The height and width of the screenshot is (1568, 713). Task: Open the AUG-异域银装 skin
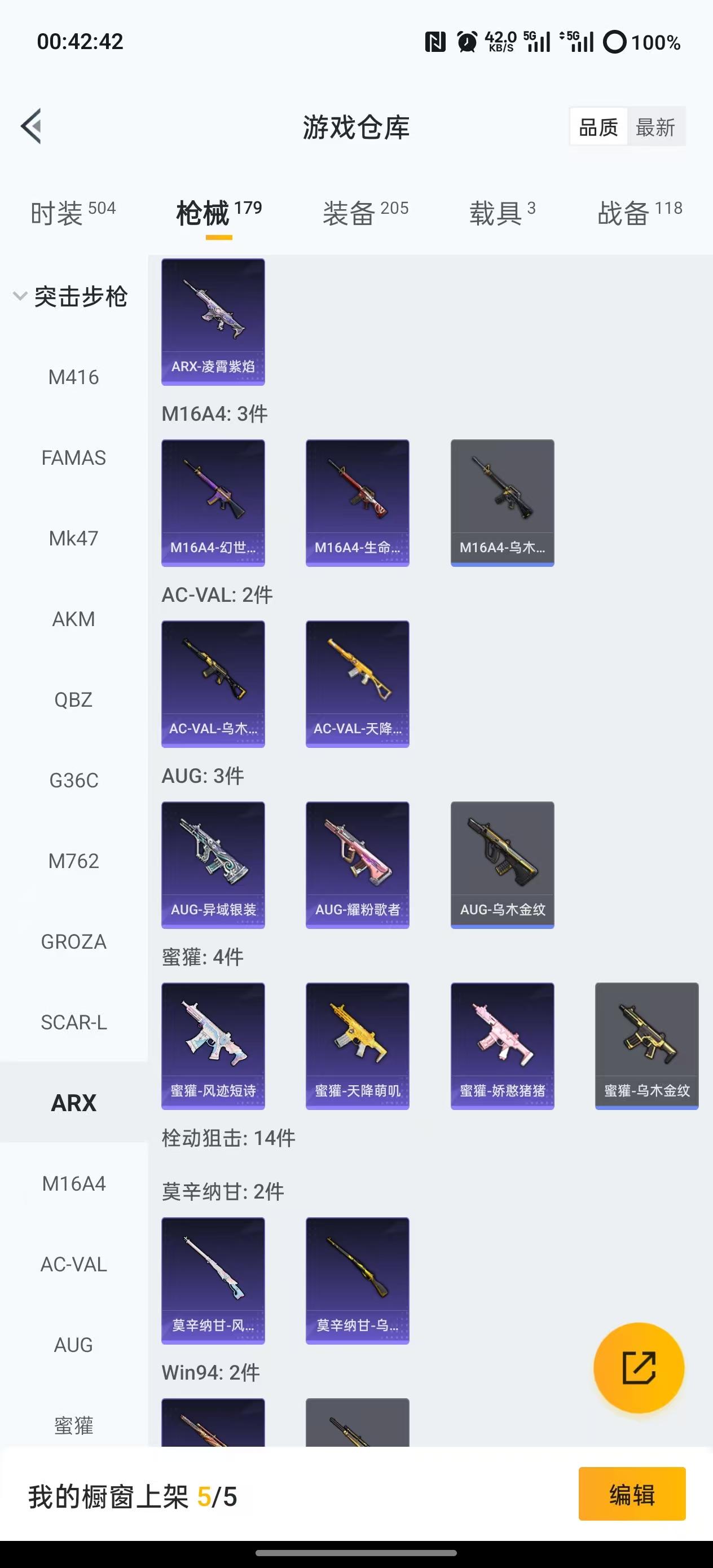click(x=213, y=865)
